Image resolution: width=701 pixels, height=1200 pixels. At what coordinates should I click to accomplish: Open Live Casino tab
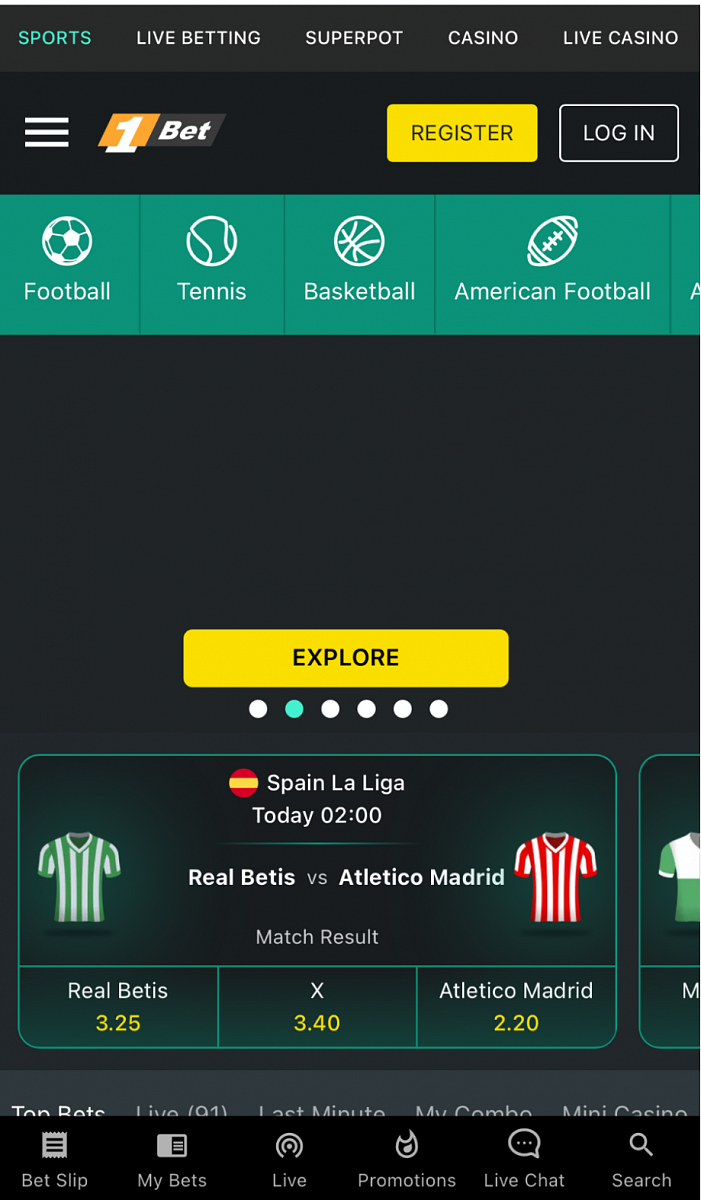point(620,38)
